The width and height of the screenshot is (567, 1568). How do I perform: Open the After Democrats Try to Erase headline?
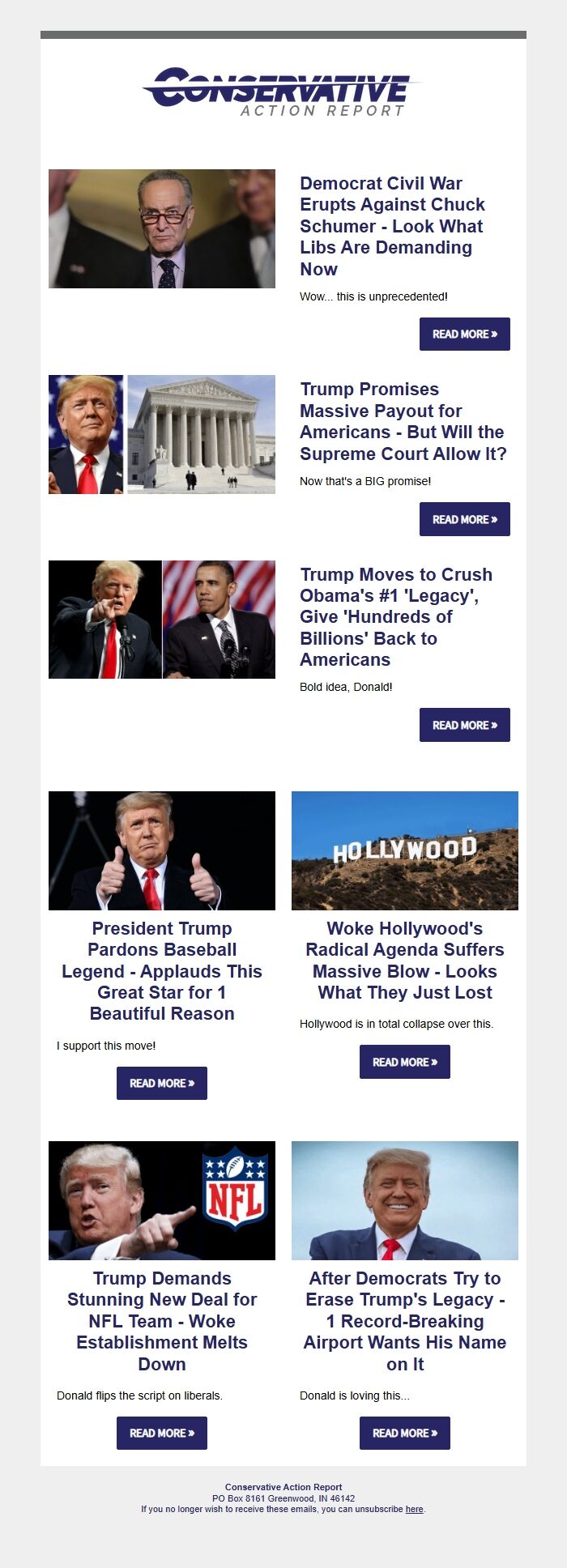click(404, 1321)
